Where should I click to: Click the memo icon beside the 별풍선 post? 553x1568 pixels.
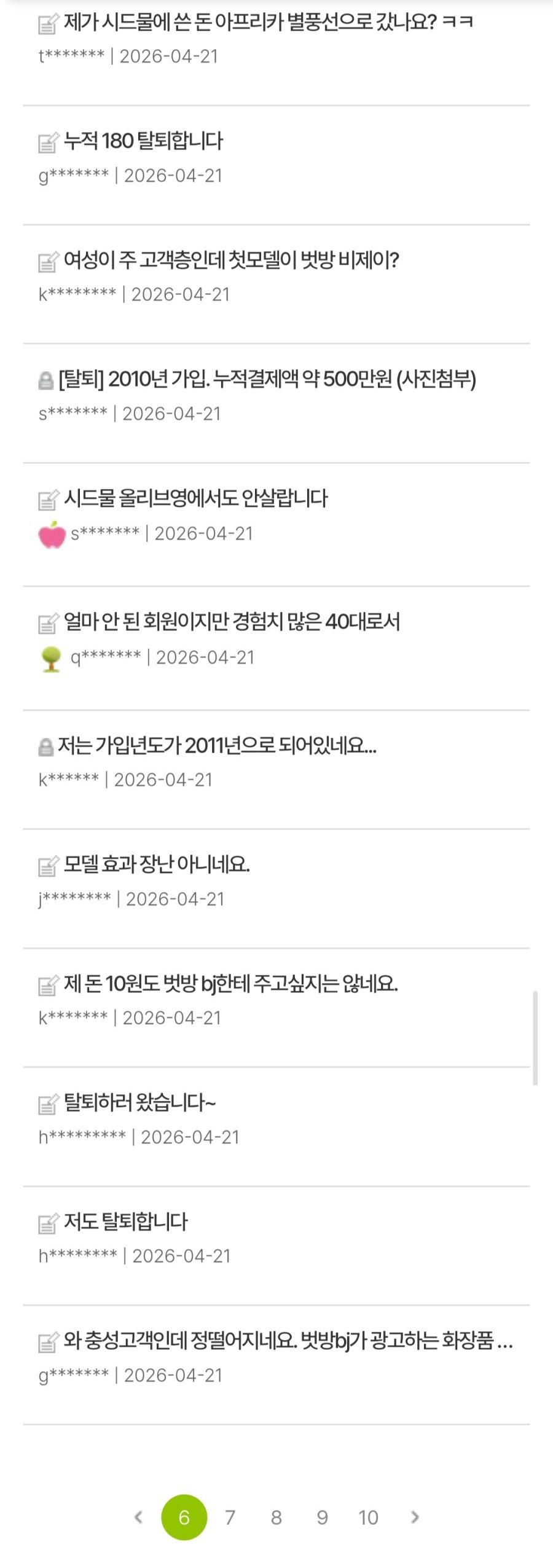(48, 23)
